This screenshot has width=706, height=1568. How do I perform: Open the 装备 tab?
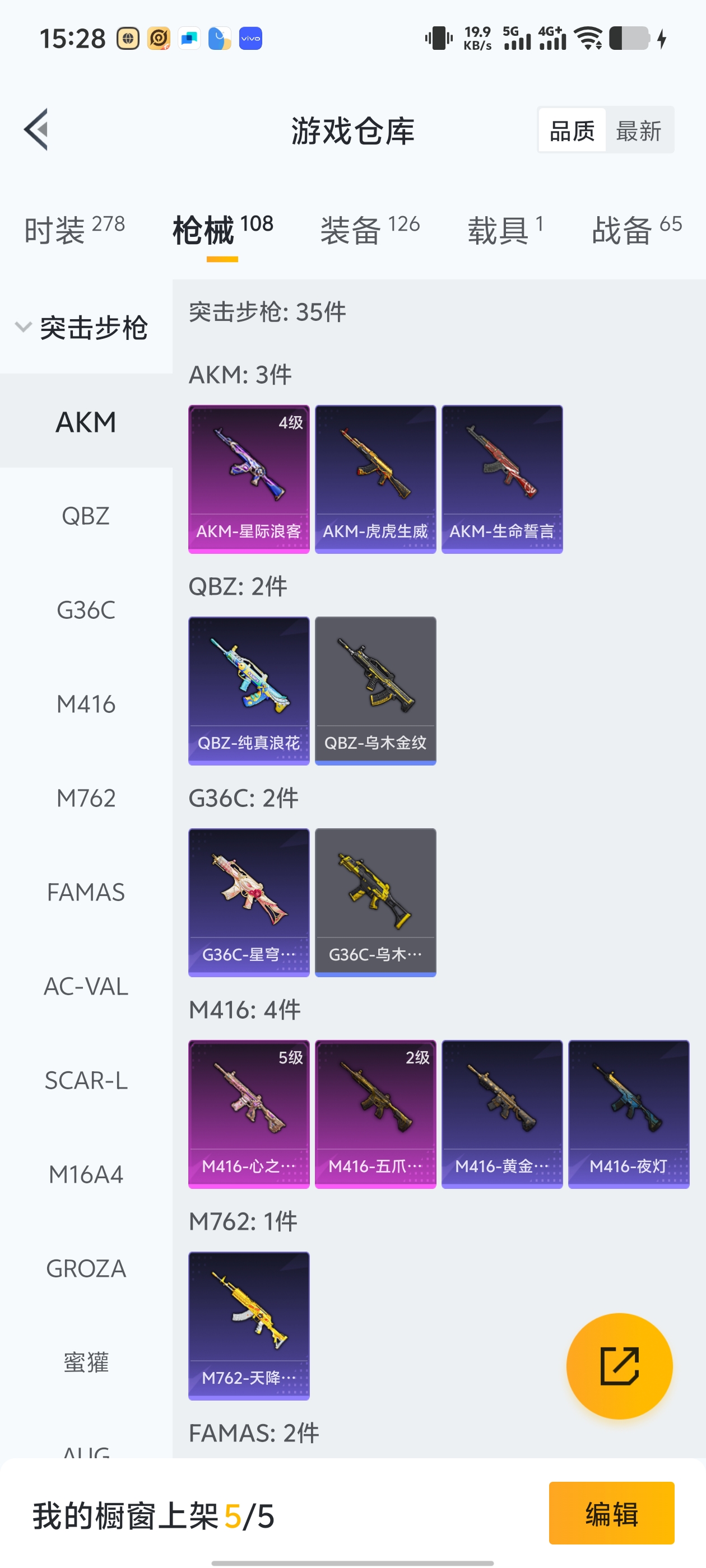point(369,230)
